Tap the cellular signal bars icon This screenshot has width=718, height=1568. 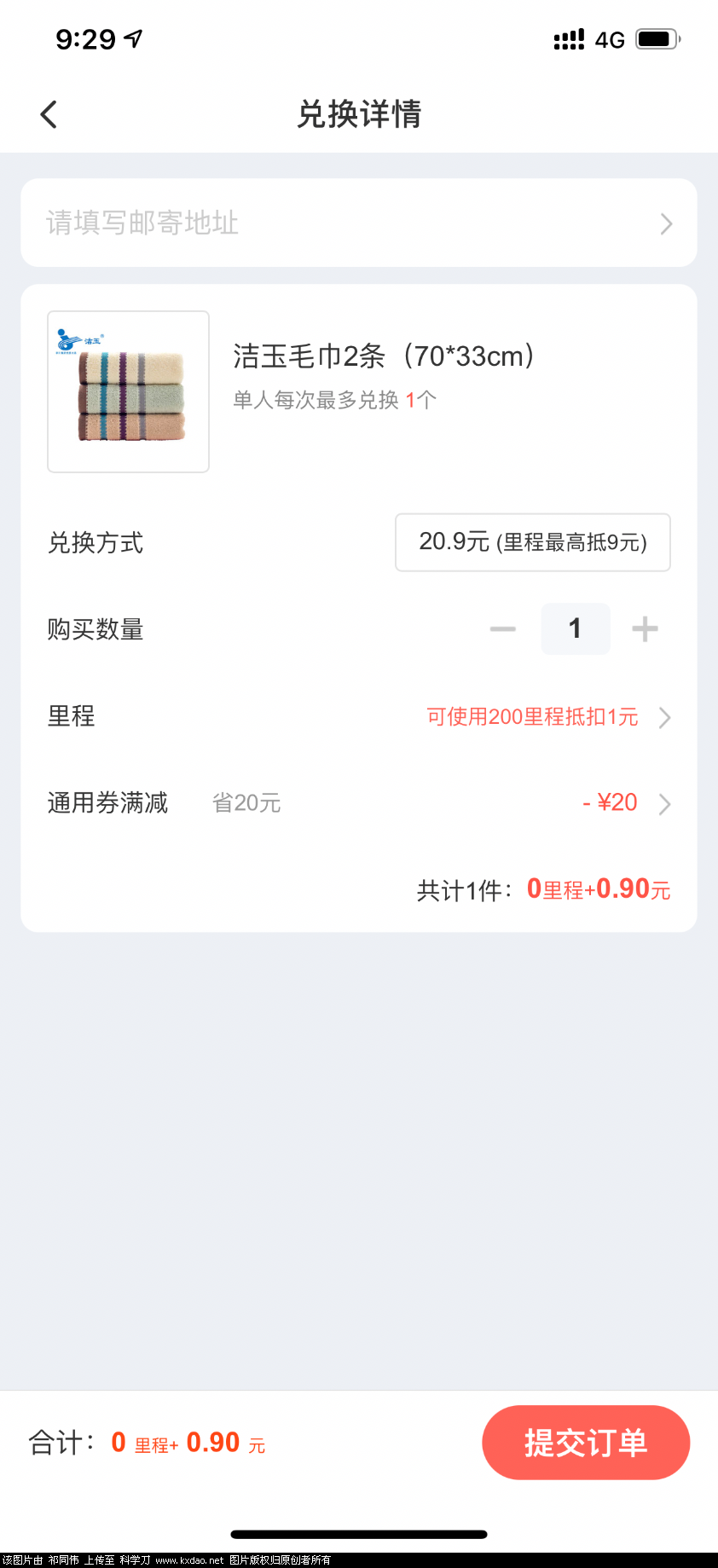point(568,38)
